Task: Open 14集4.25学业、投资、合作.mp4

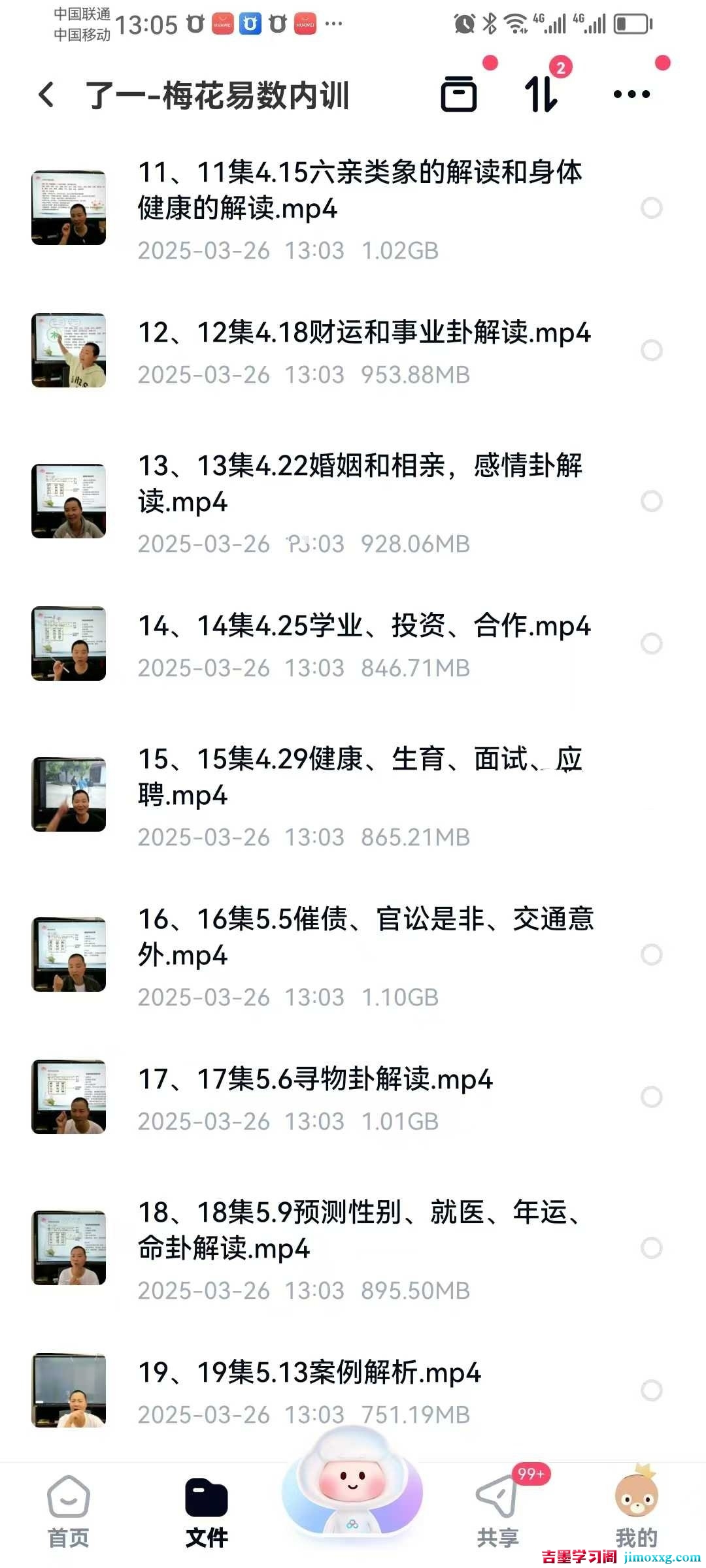Action: (364, 626)
